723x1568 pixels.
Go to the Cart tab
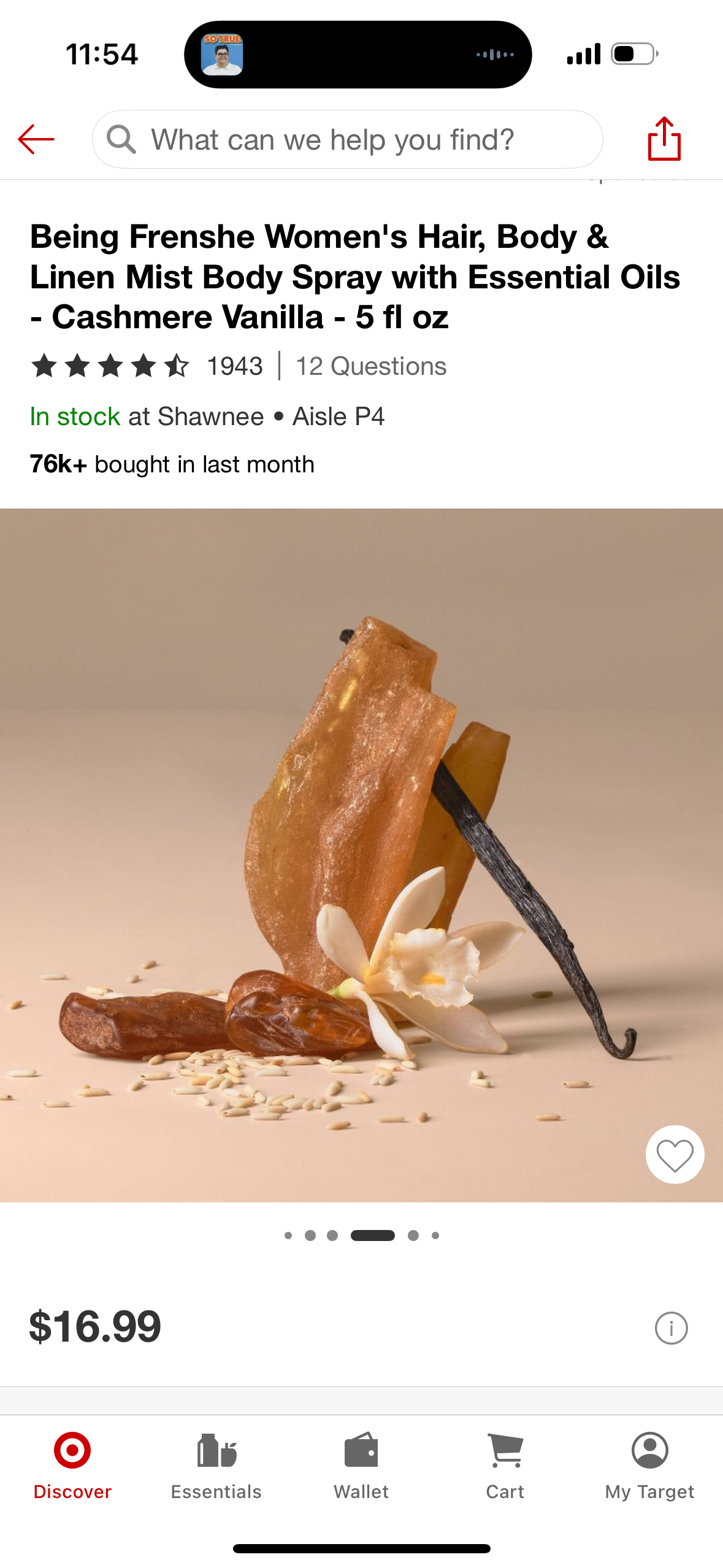(x=505, y=1467)
